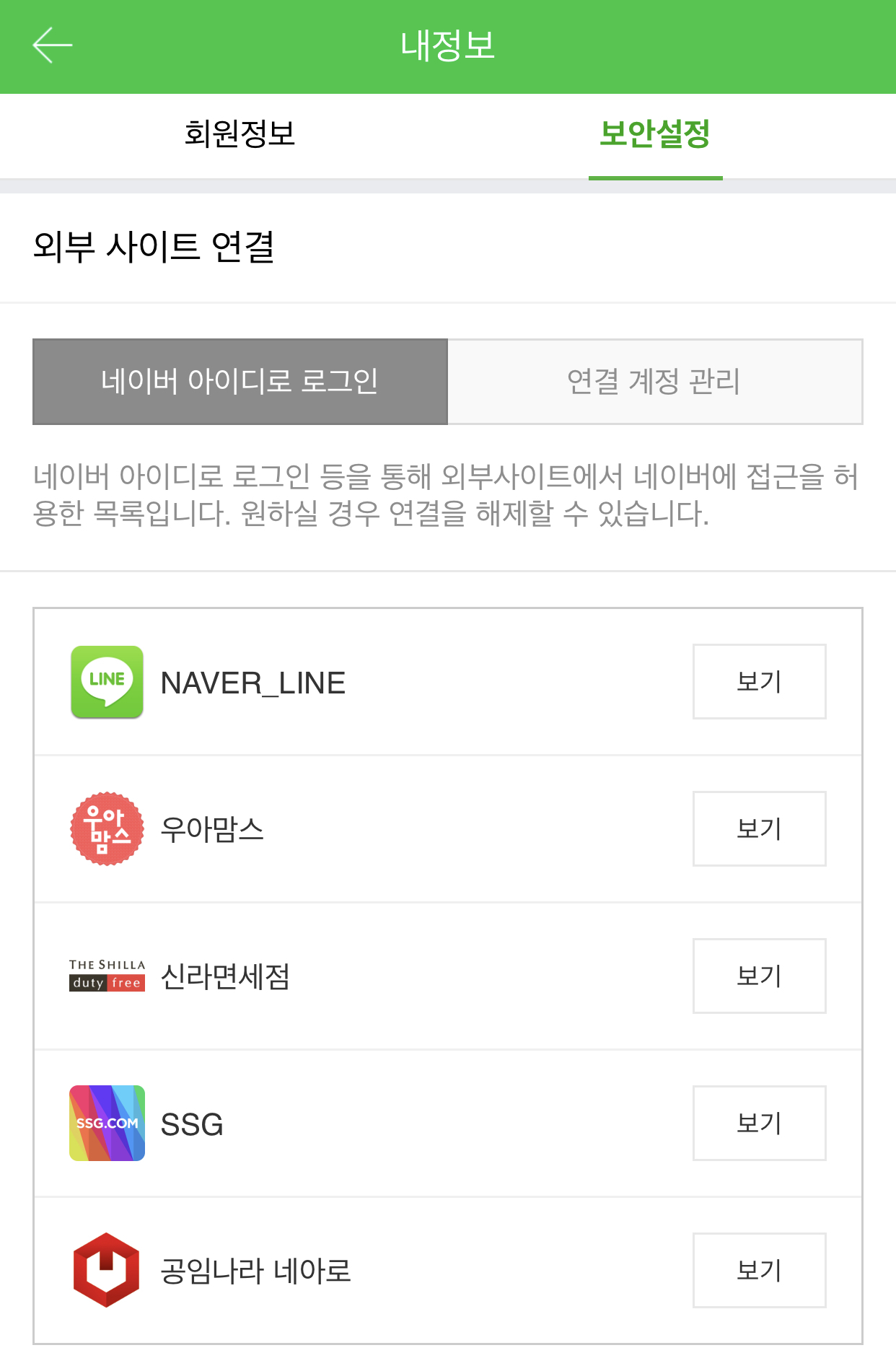Click the green LINE speech bubble logo
The image size is (896, 1366).
pos(107,680)
